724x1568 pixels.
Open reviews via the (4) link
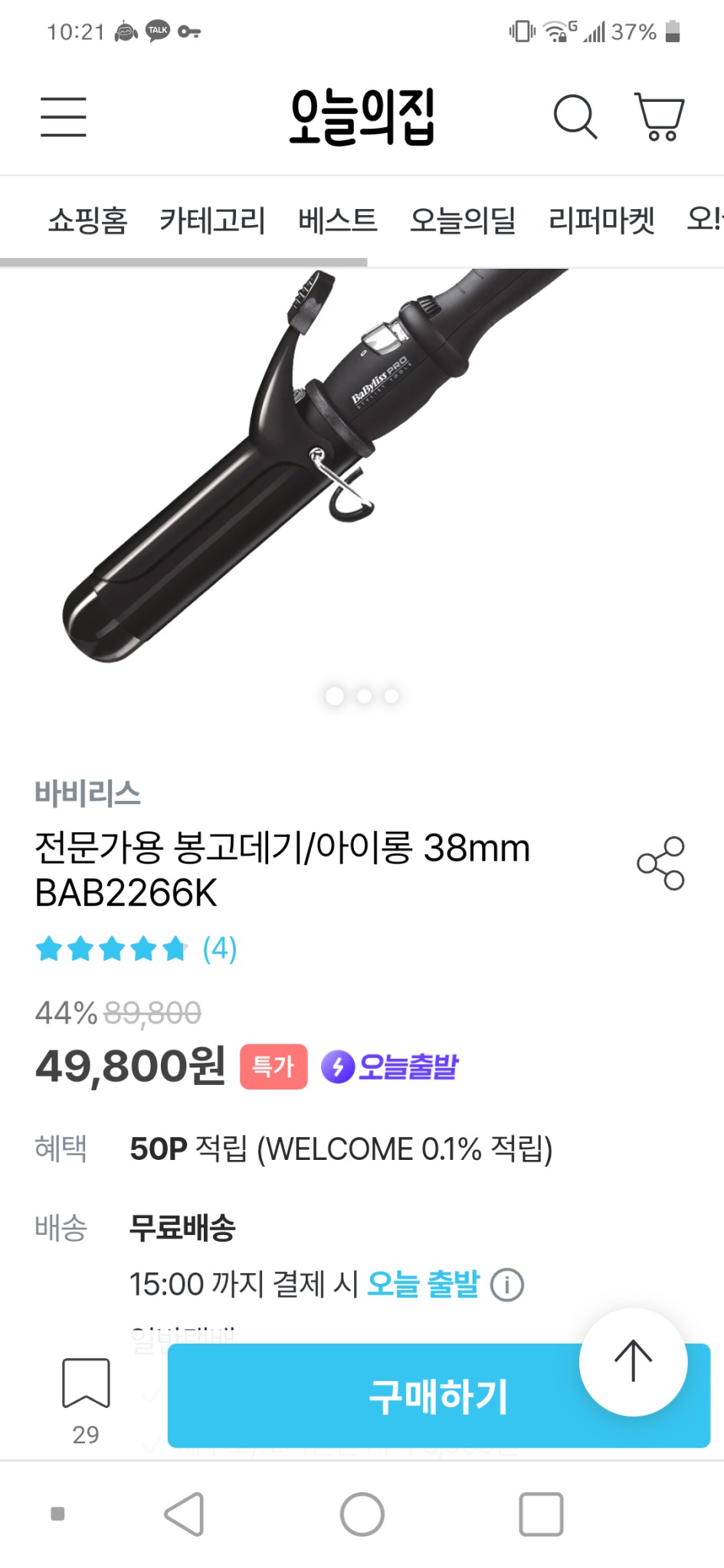coord(218,949)
